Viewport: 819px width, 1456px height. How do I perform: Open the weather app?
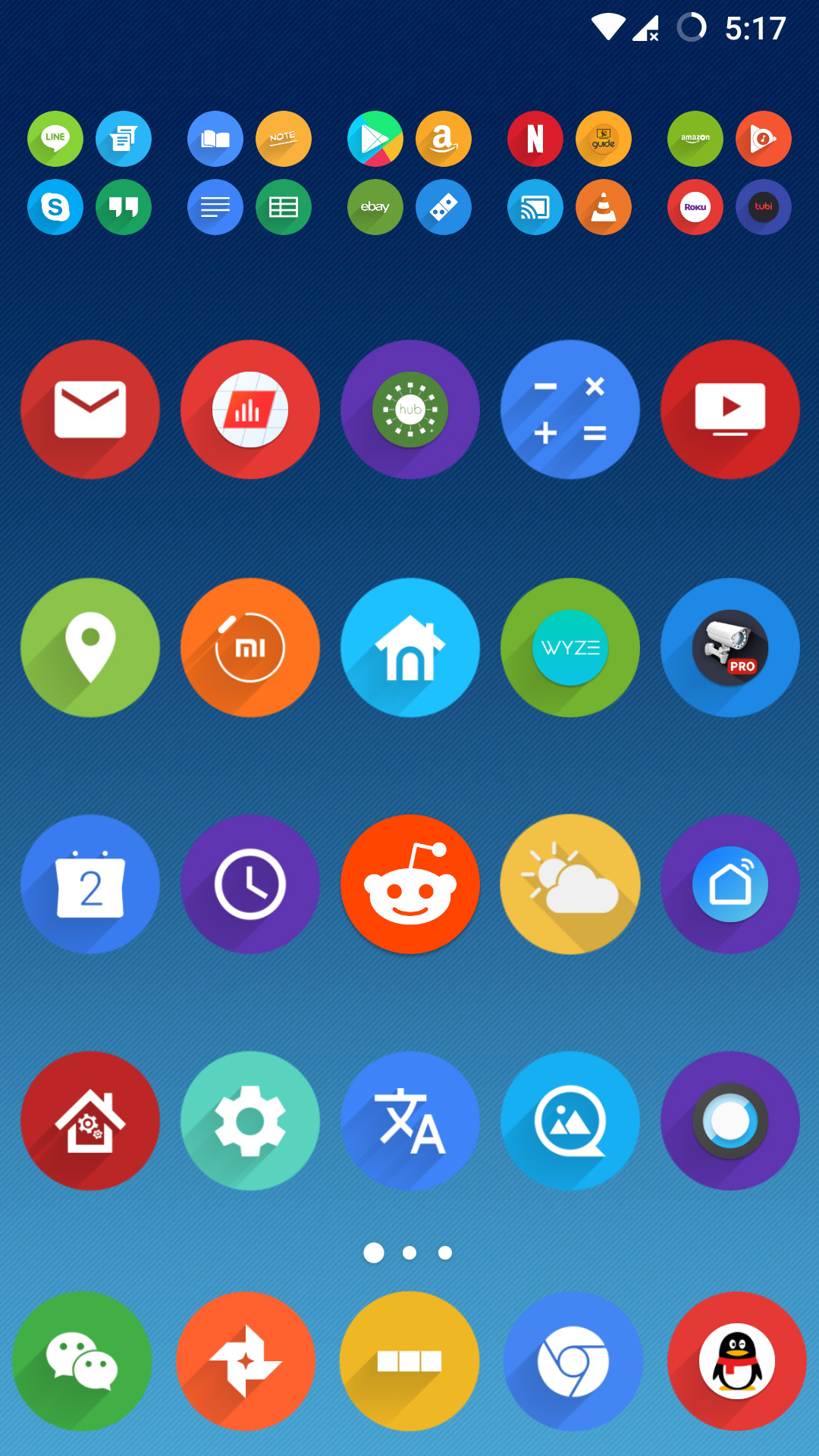pos(570,884)
